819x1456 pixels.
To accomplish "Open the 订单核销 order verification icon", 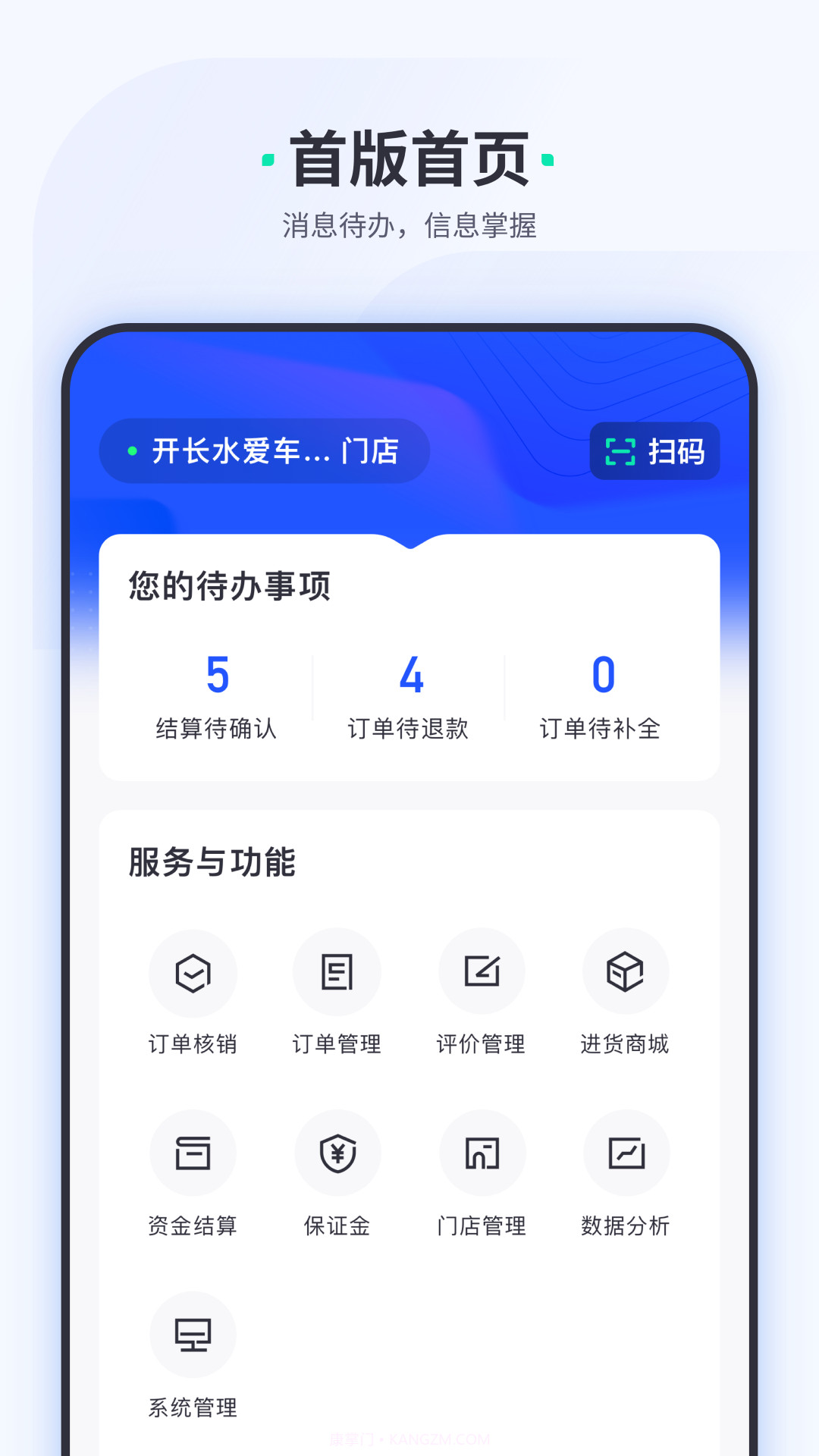I will [193, 973].
